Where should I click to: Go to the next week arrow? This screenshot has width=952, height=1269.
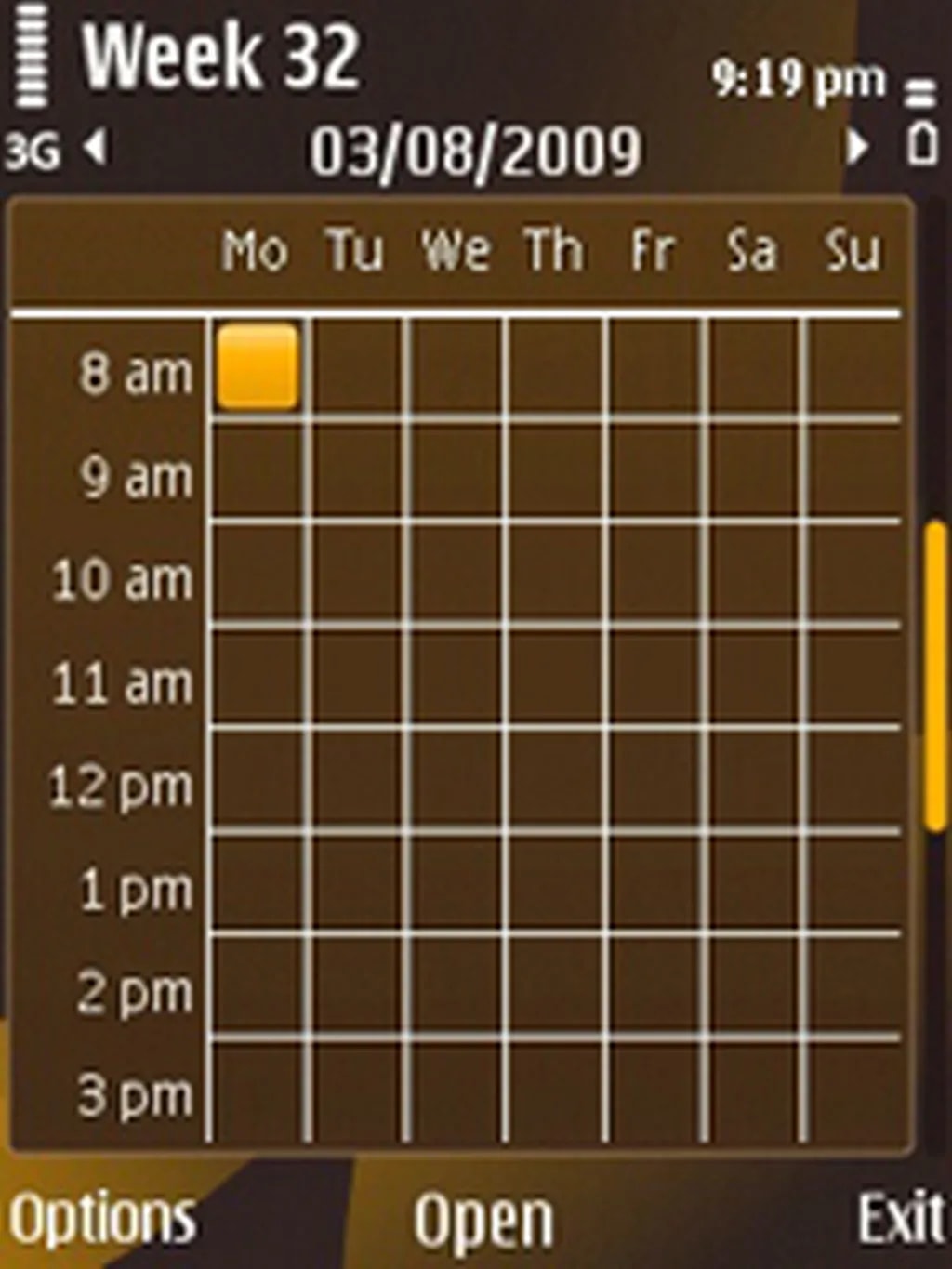857,147
